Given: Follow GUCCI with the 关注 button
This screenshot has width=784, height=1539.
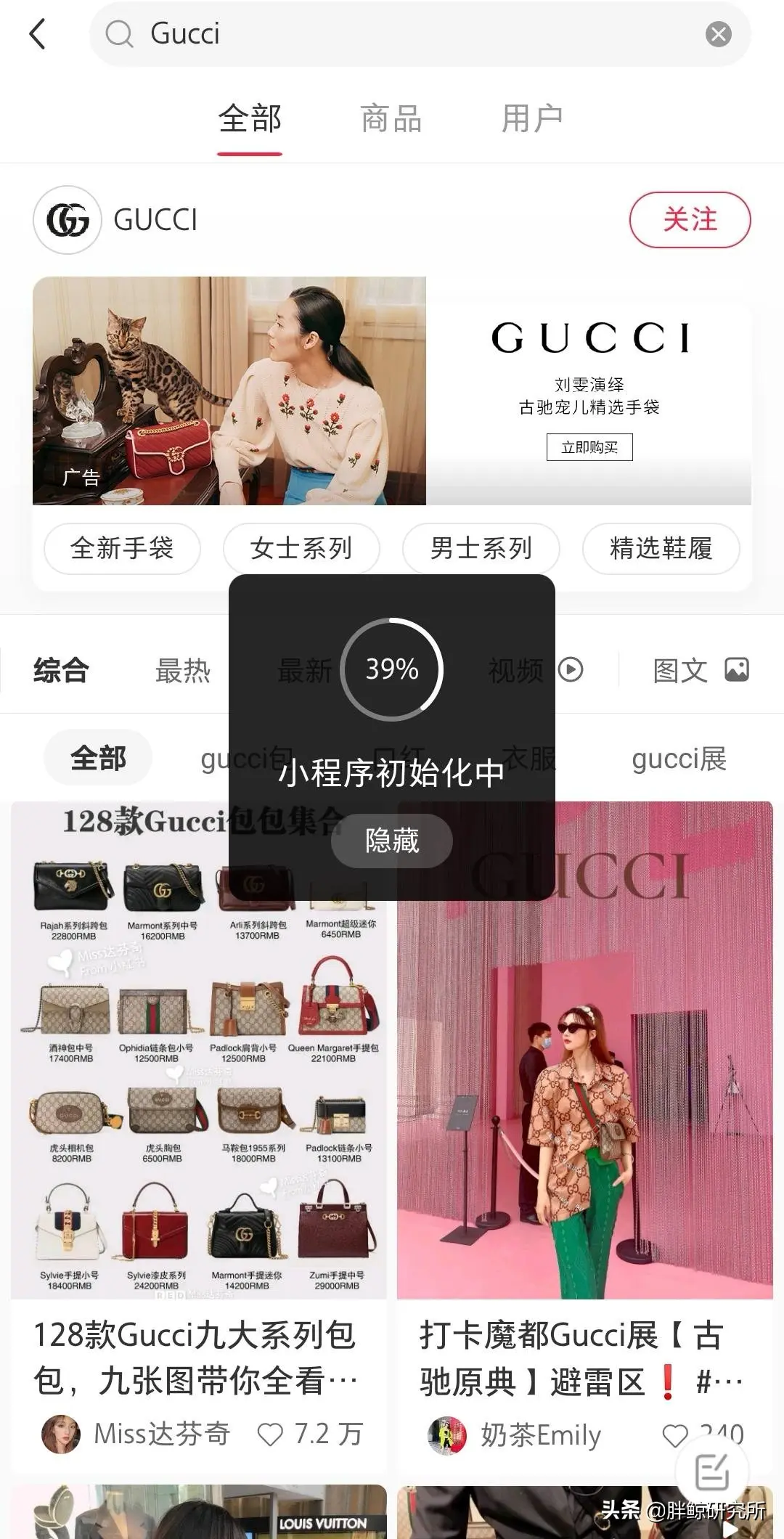Looking at the screenshot, I should pyautogui.click(x=689, y=220).
